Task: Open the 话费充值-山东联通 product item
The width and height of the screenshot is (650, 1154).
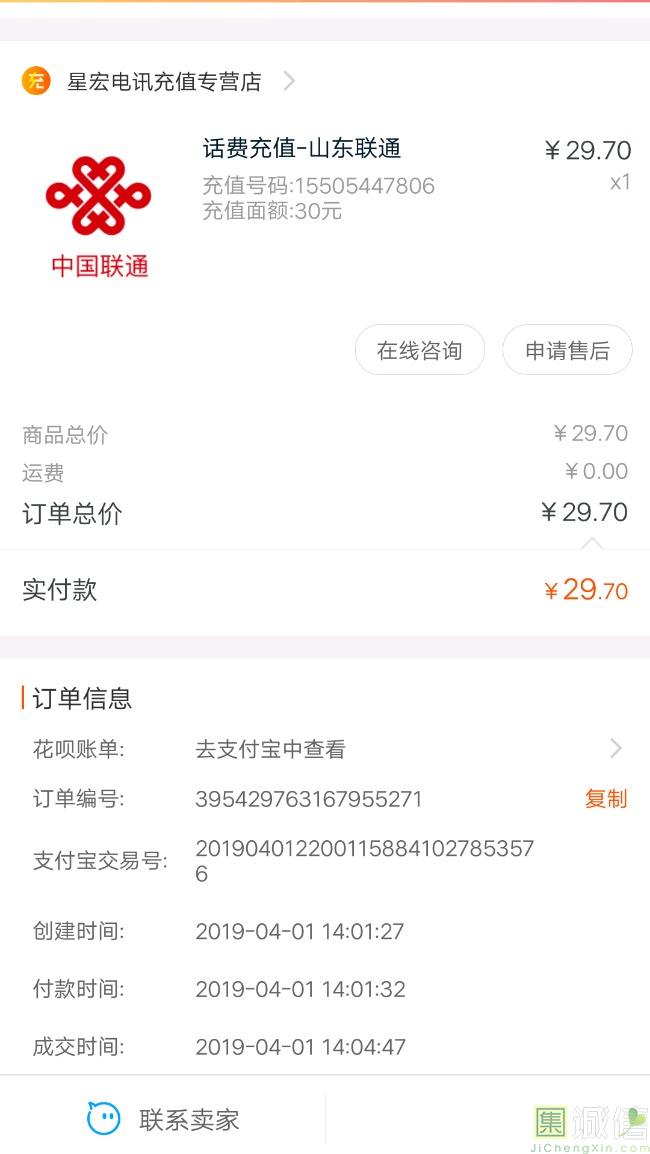Action: pyautogui.click(x=302, y=150)
